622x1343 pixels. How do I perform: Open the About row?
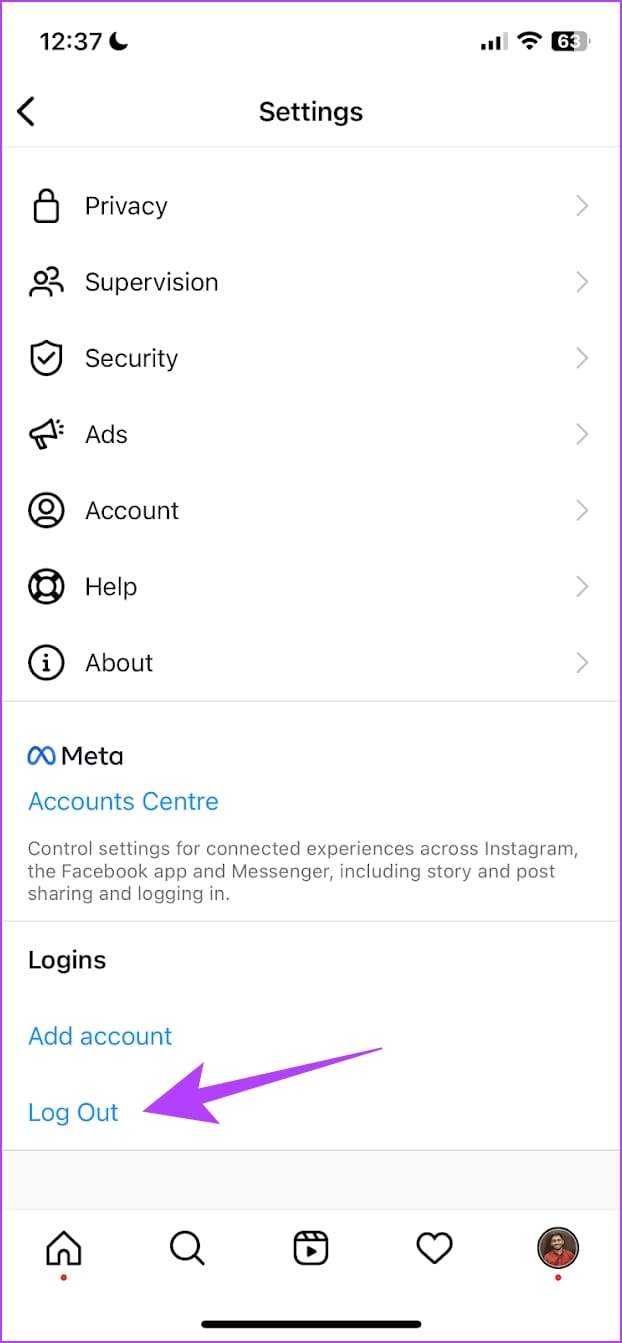(118, 662)
